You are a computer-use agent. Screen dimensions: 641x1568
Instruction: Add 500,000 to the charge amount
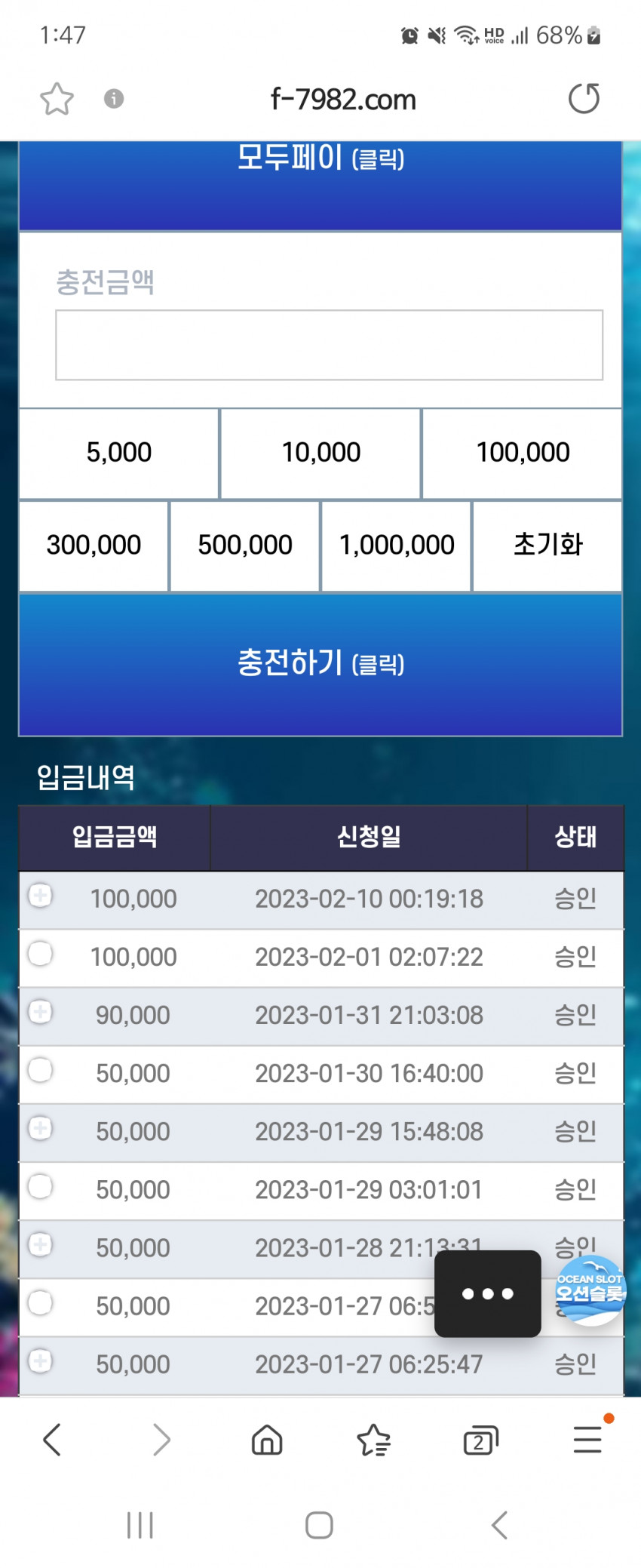tap(245, 546)
